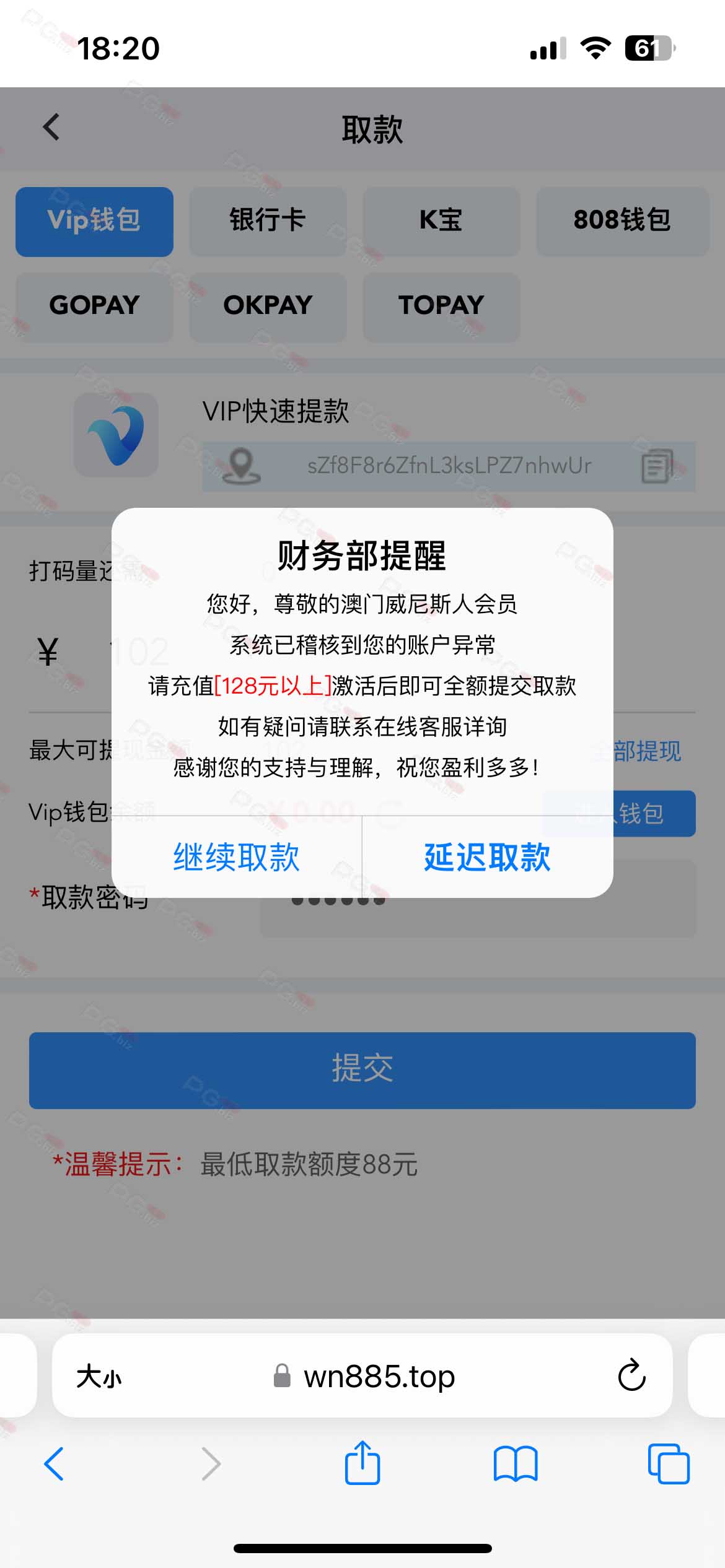Viewport: 725px width, 1568px height.
Task: Select the K宝 option
Action: tap(441, 222)
